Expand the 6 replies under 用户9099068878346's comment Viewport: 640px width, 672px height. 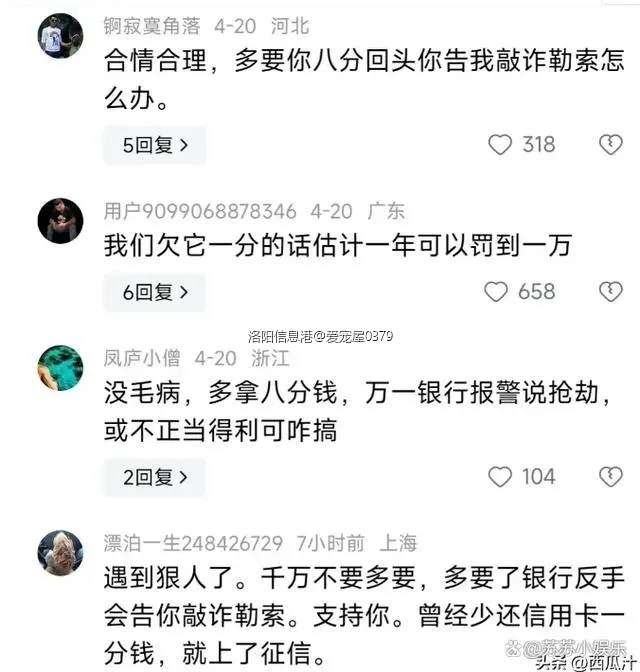click(x=155, y=292)
